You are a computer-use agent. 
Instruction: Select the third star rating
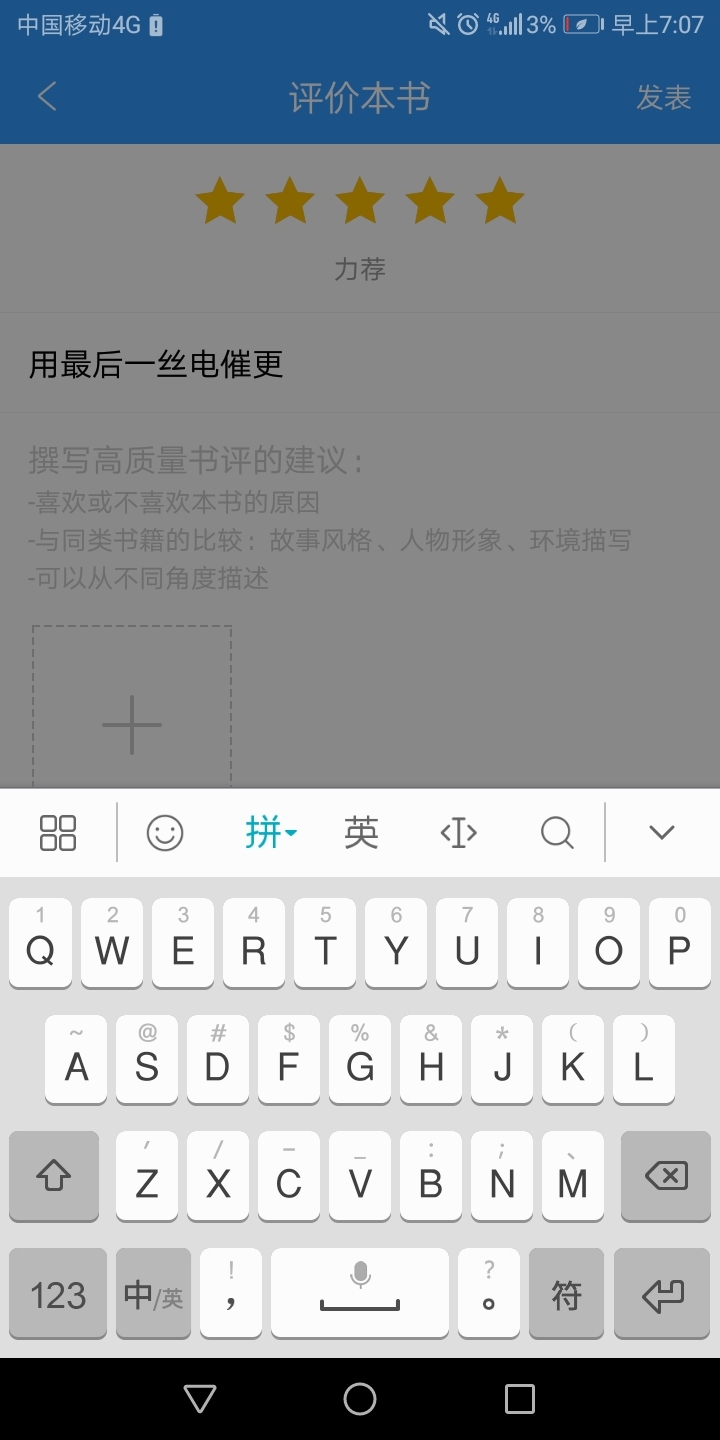360,200
